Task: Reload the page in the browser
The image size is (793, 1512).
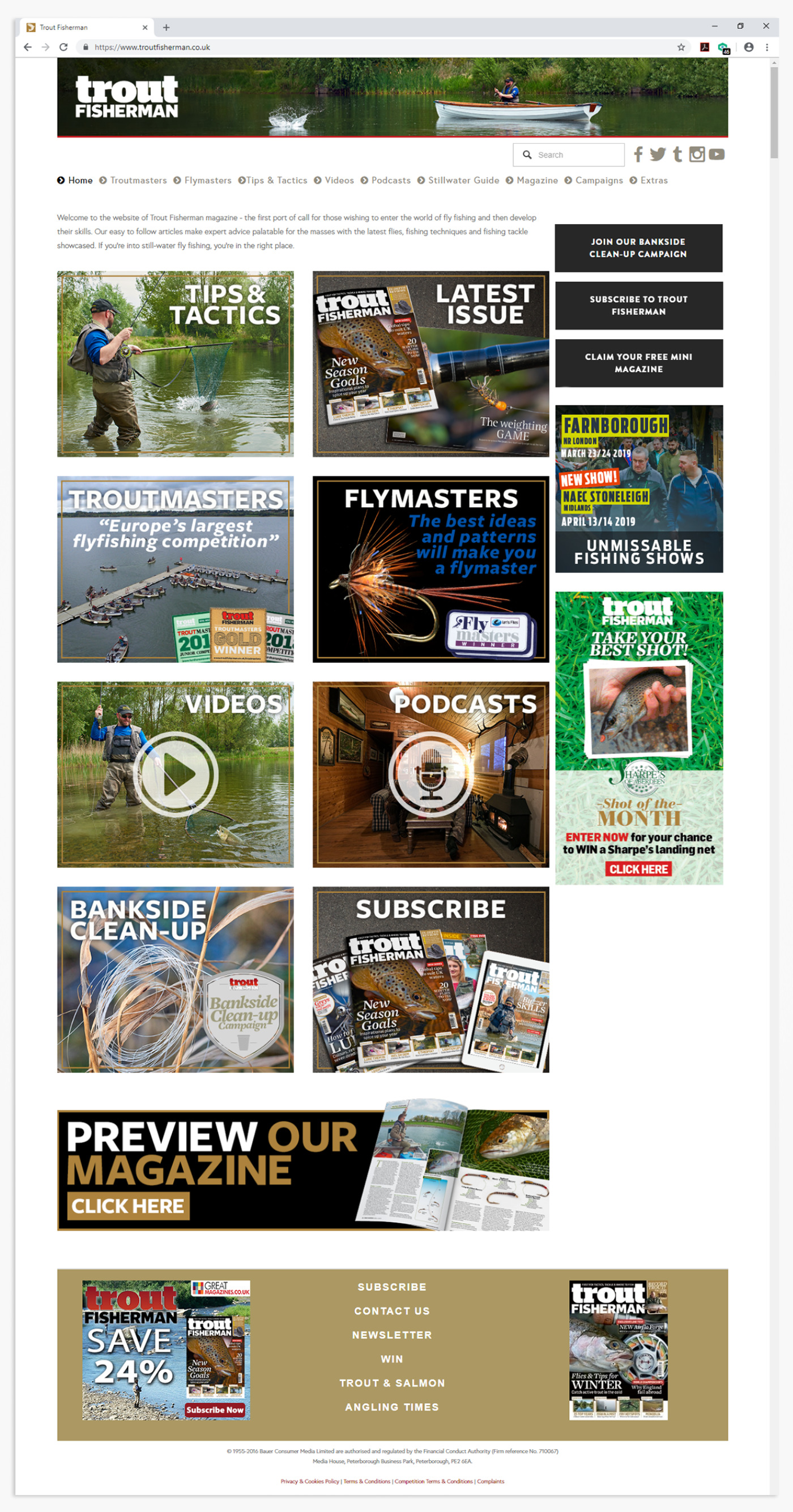Action: (63, 47)
